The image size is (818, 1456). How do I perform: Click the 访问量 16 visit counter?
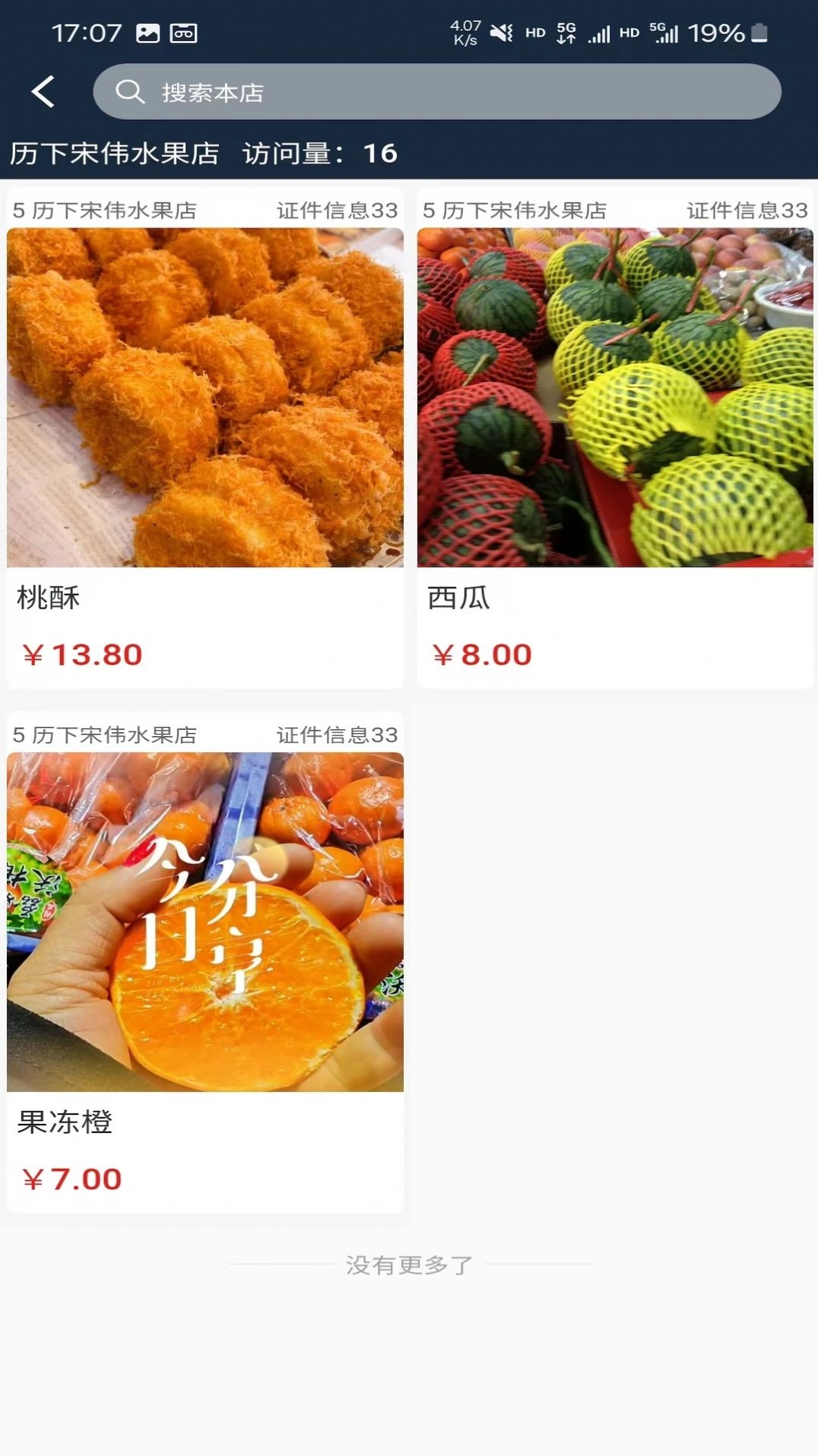[319, 154]
